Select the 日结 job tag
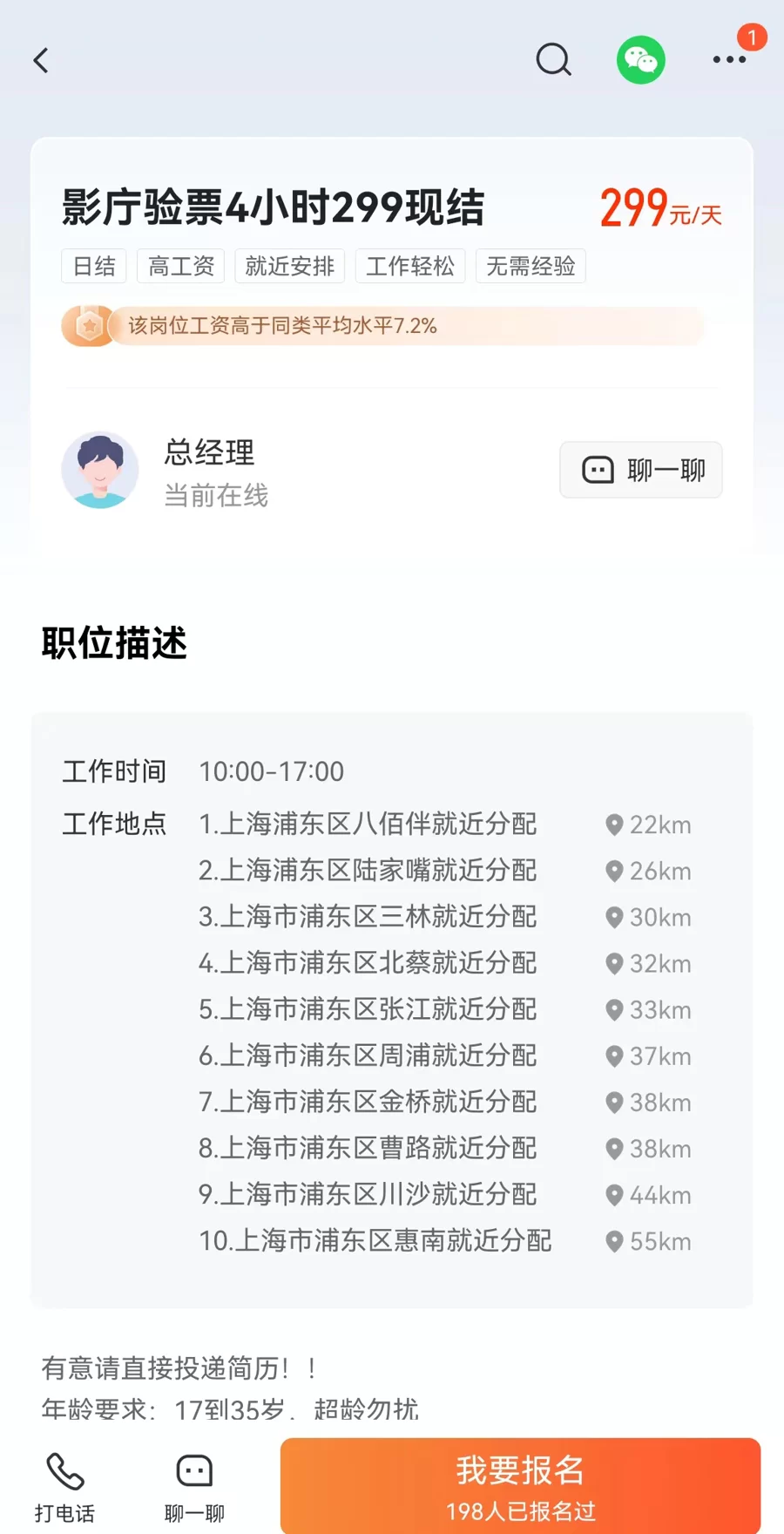This screenshot has height=1534, width=784. [x=93, y=266]
